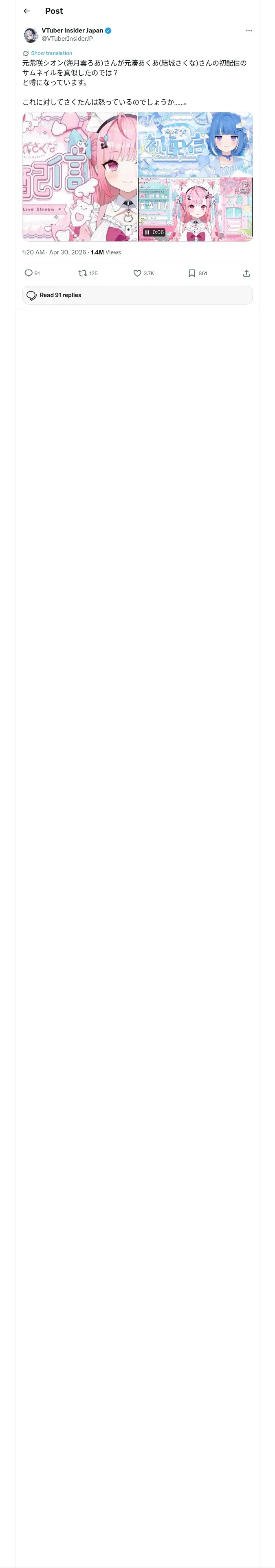This screenshot has height=1568, width=275.
Task: Open the large pink thumbnail image
Action: [80, 177]
